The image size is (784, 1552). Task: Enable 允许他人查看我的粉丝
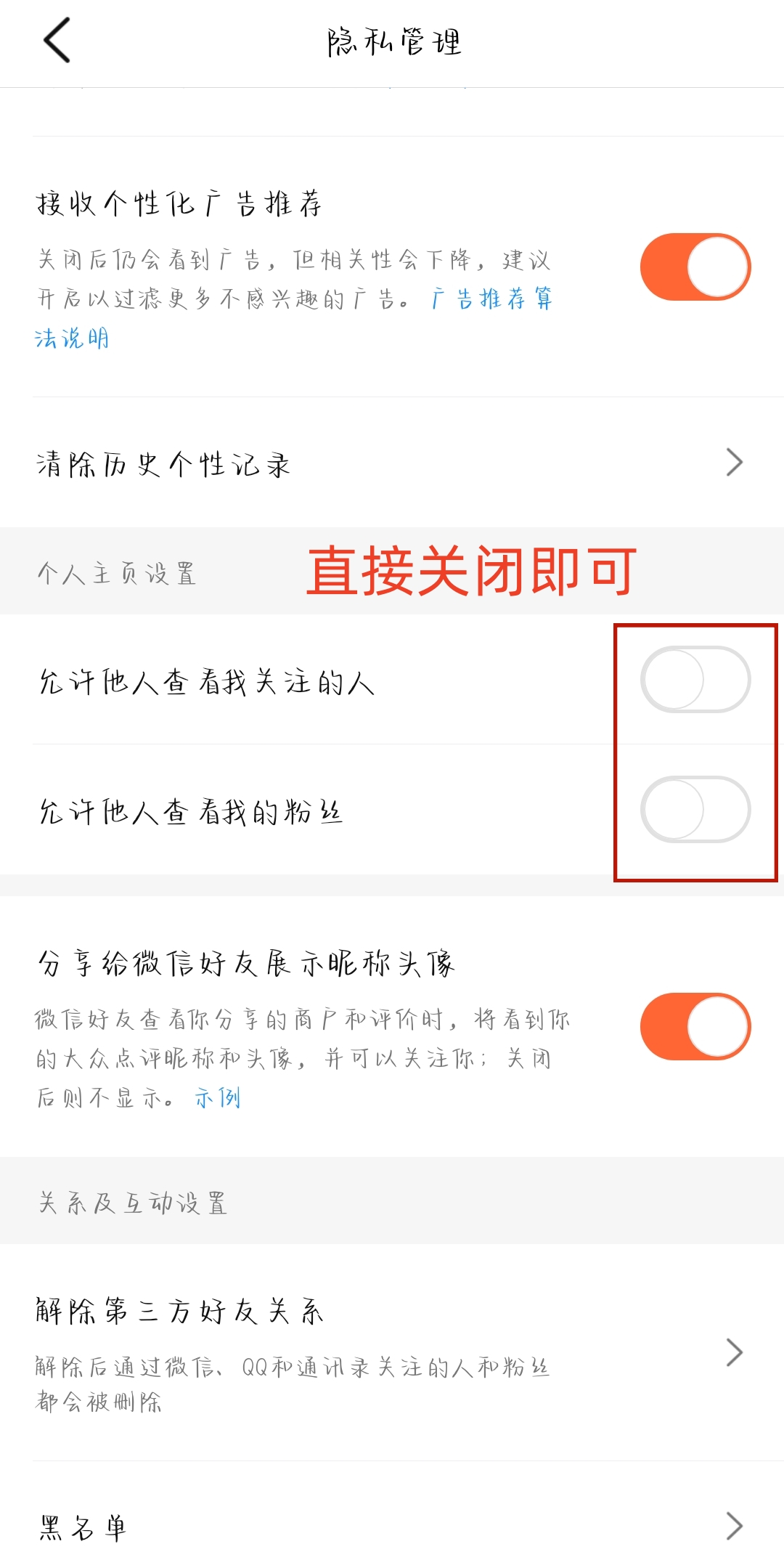[695, 809]
